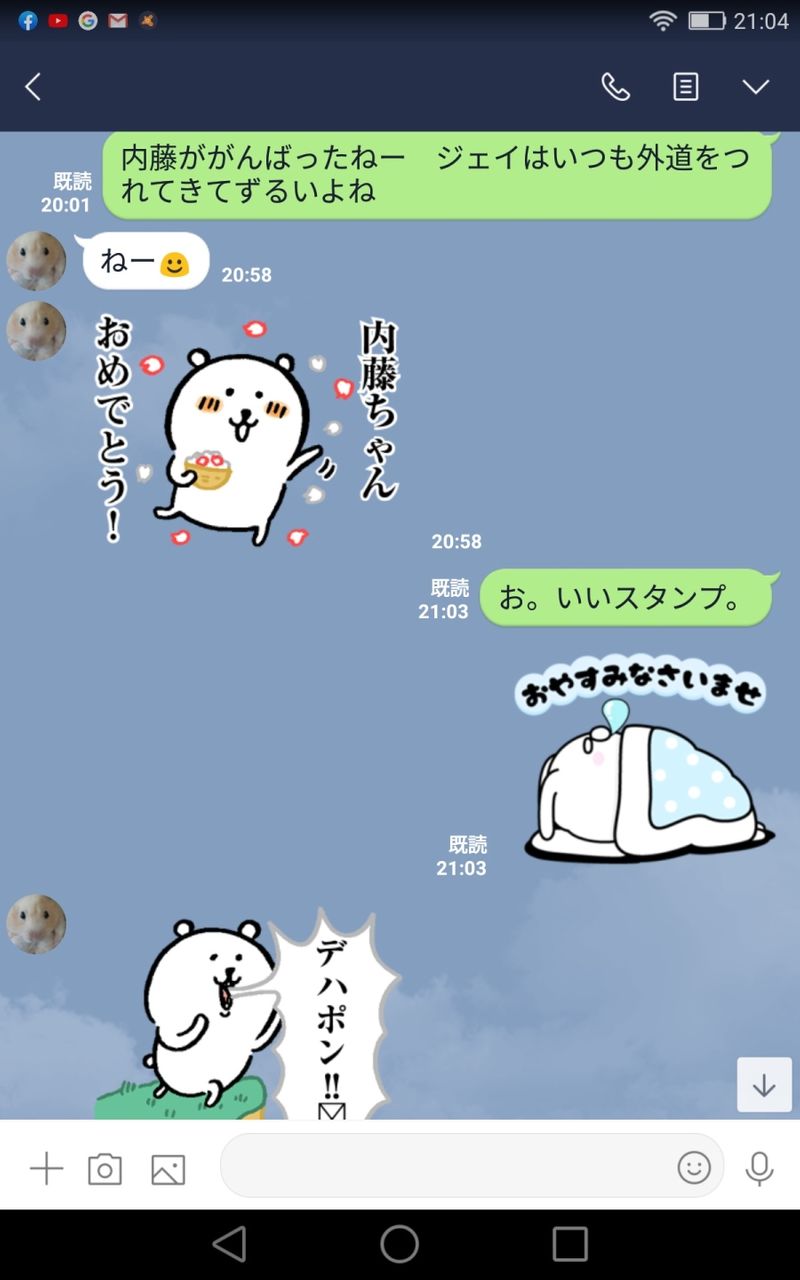The image size is (800, 1280).
Task: Open the emoji and sticker picker
Action: [694, 1167]
